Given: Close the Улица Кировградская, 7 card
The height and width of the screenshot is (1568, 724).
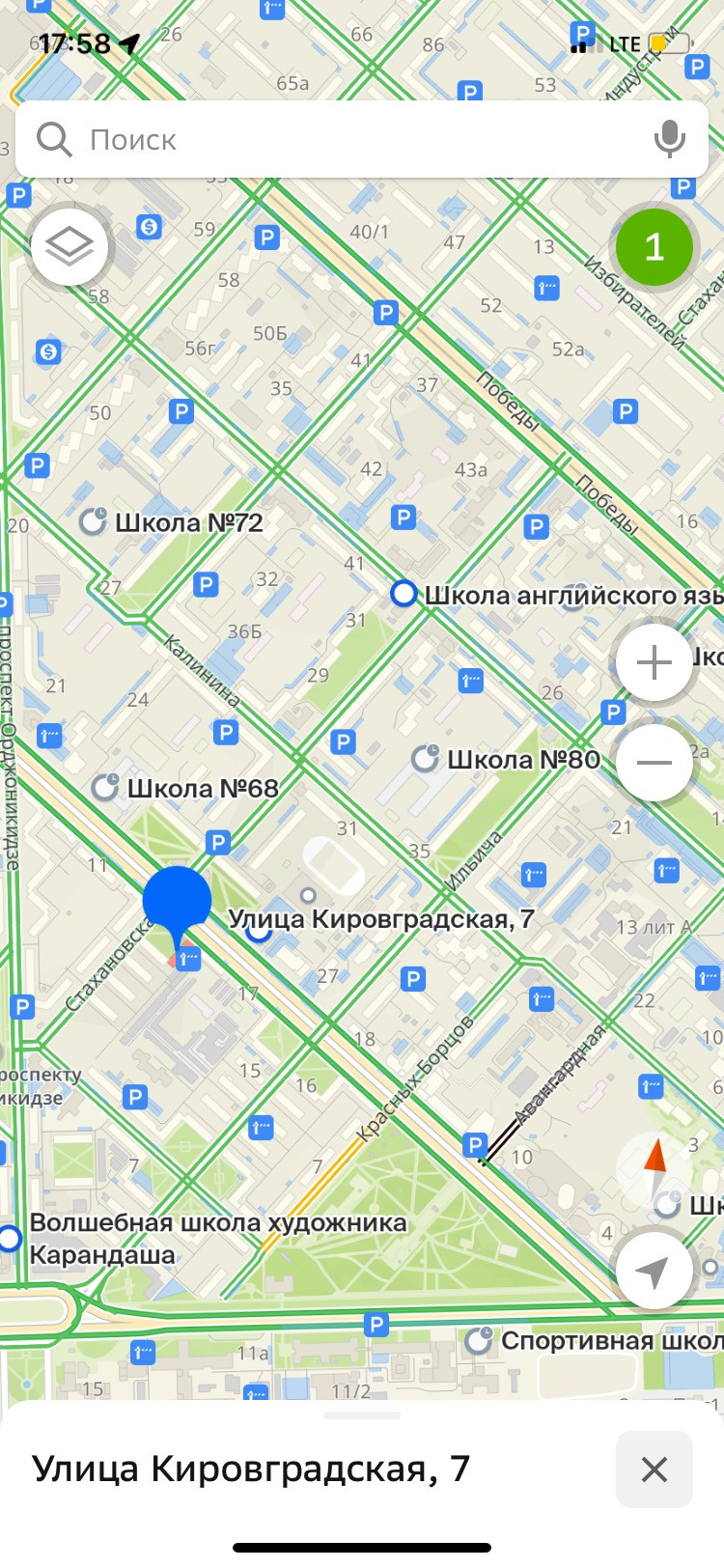Looking at the screenshot, I should [x=654, y=1470].
